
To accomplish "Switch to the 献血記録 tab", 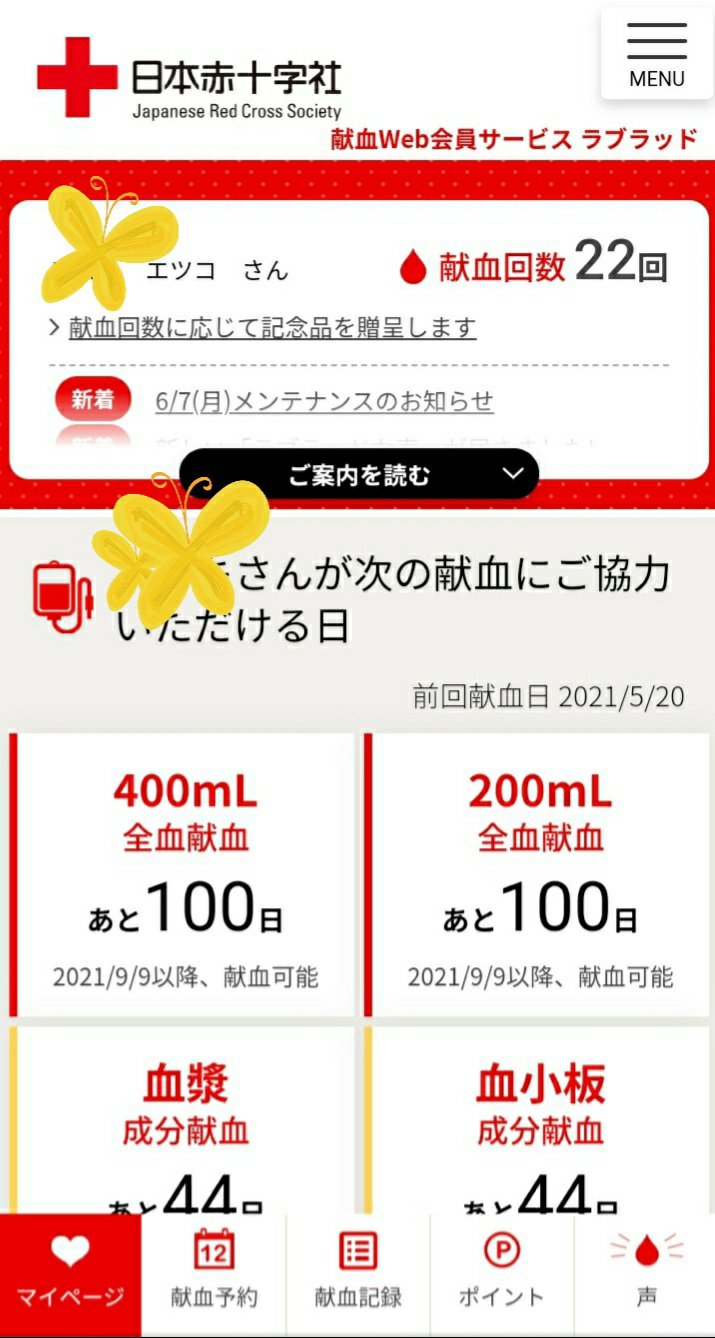I will tap(358, 1275).
